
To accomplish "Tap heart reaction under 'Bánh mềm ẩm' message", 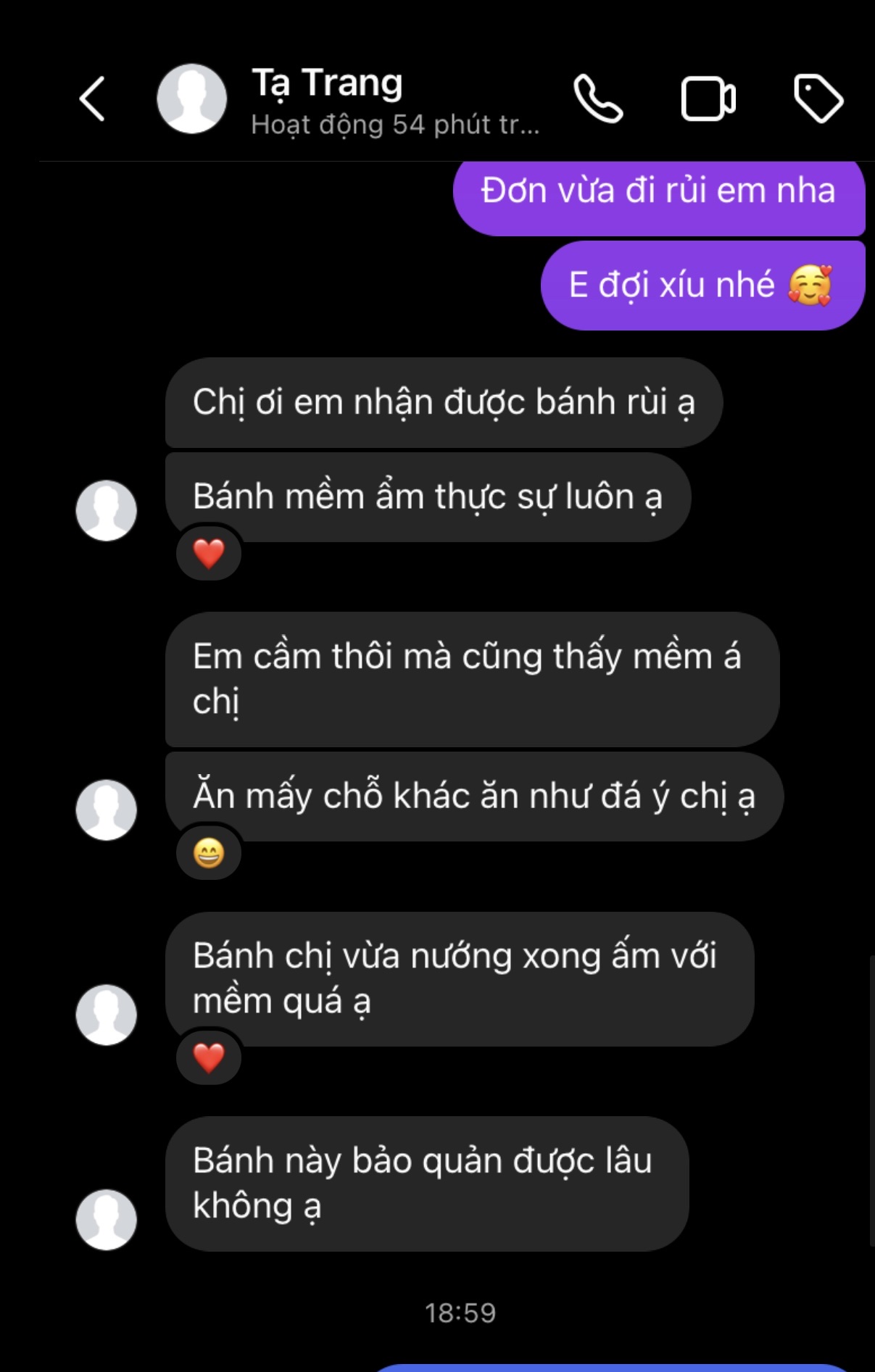I will tap(209, 554).
